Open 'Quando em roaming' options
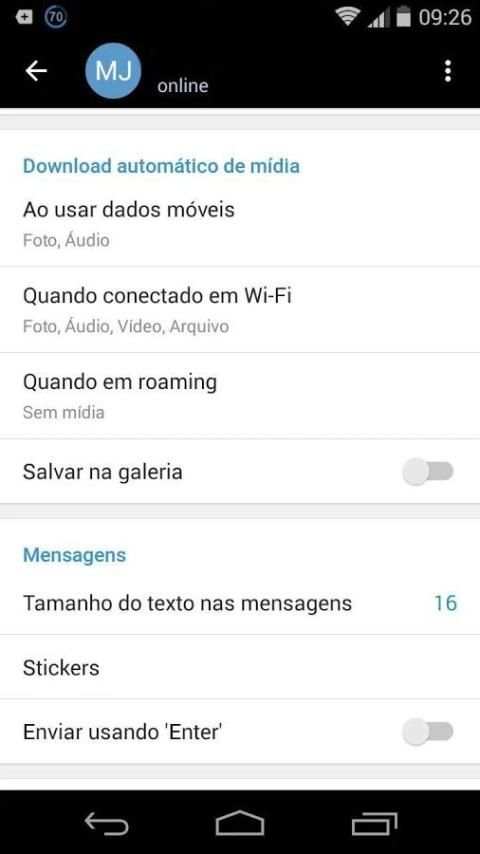 (x=240, y=396)
